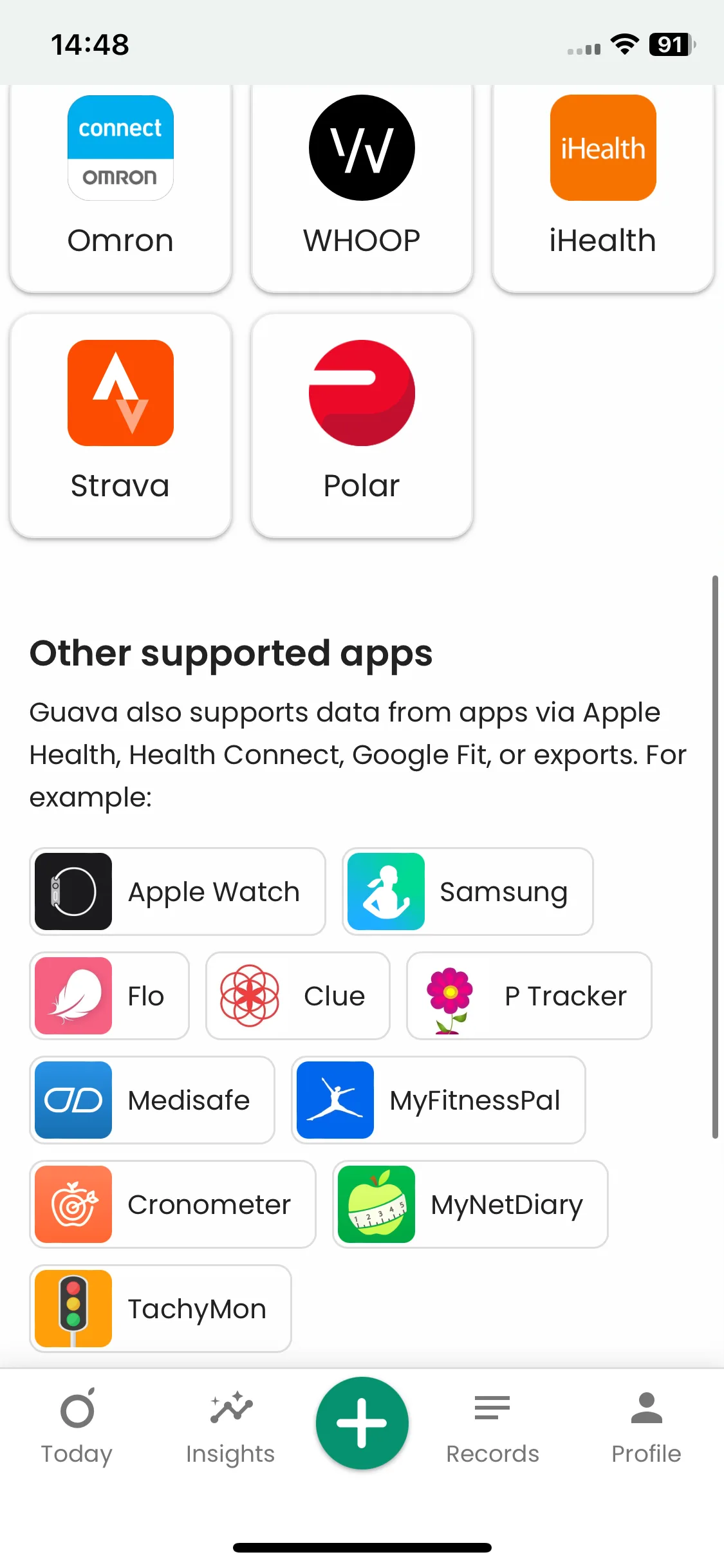Viewport: 724px width, 1568px height.
Task: Tap the green plus add button
Action: tap(362, 1423)
